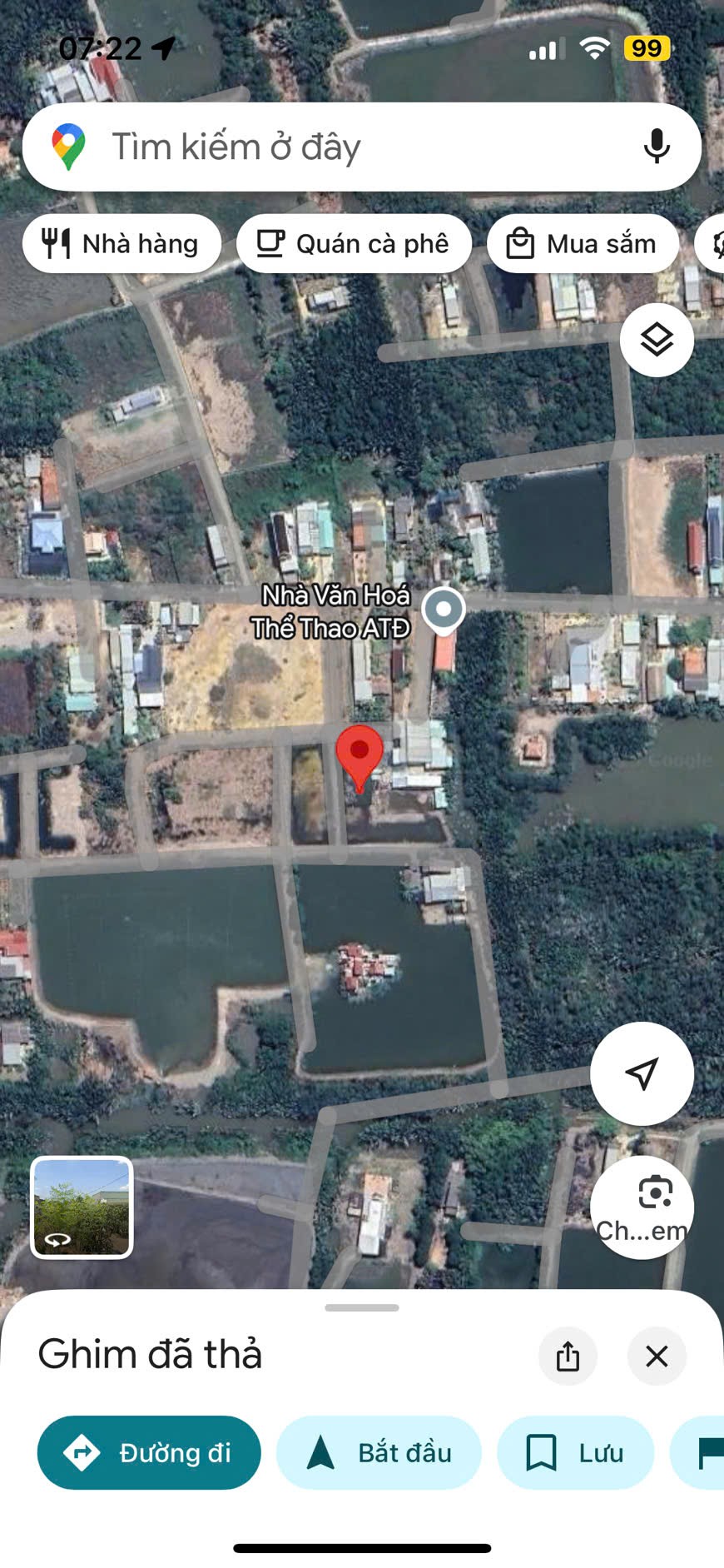This screenshot has width=724, height=1568.
Task: Filter by "Quán cà phê"
Action: tap(354, 244)
